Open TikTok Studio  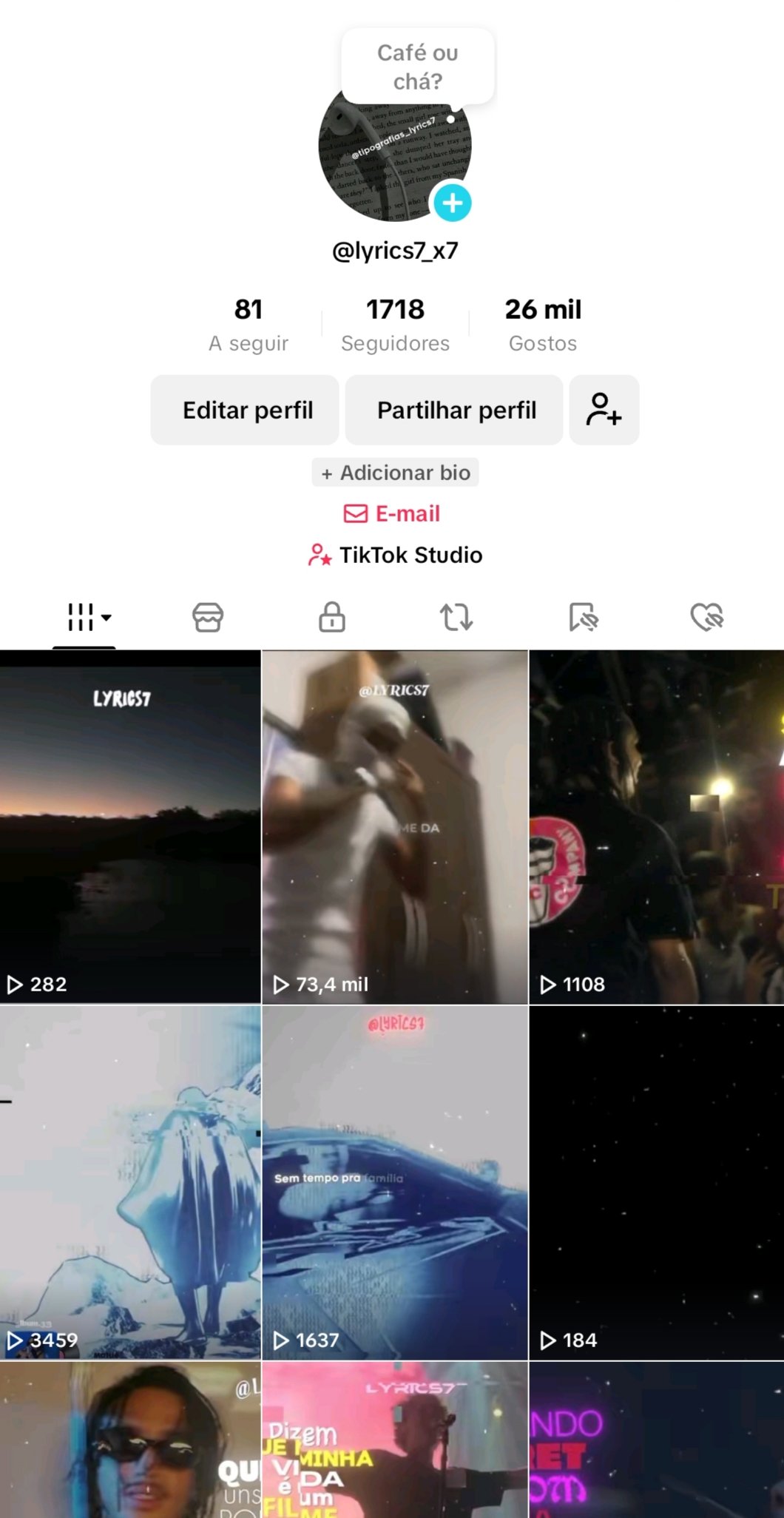(x=395, y=555)
